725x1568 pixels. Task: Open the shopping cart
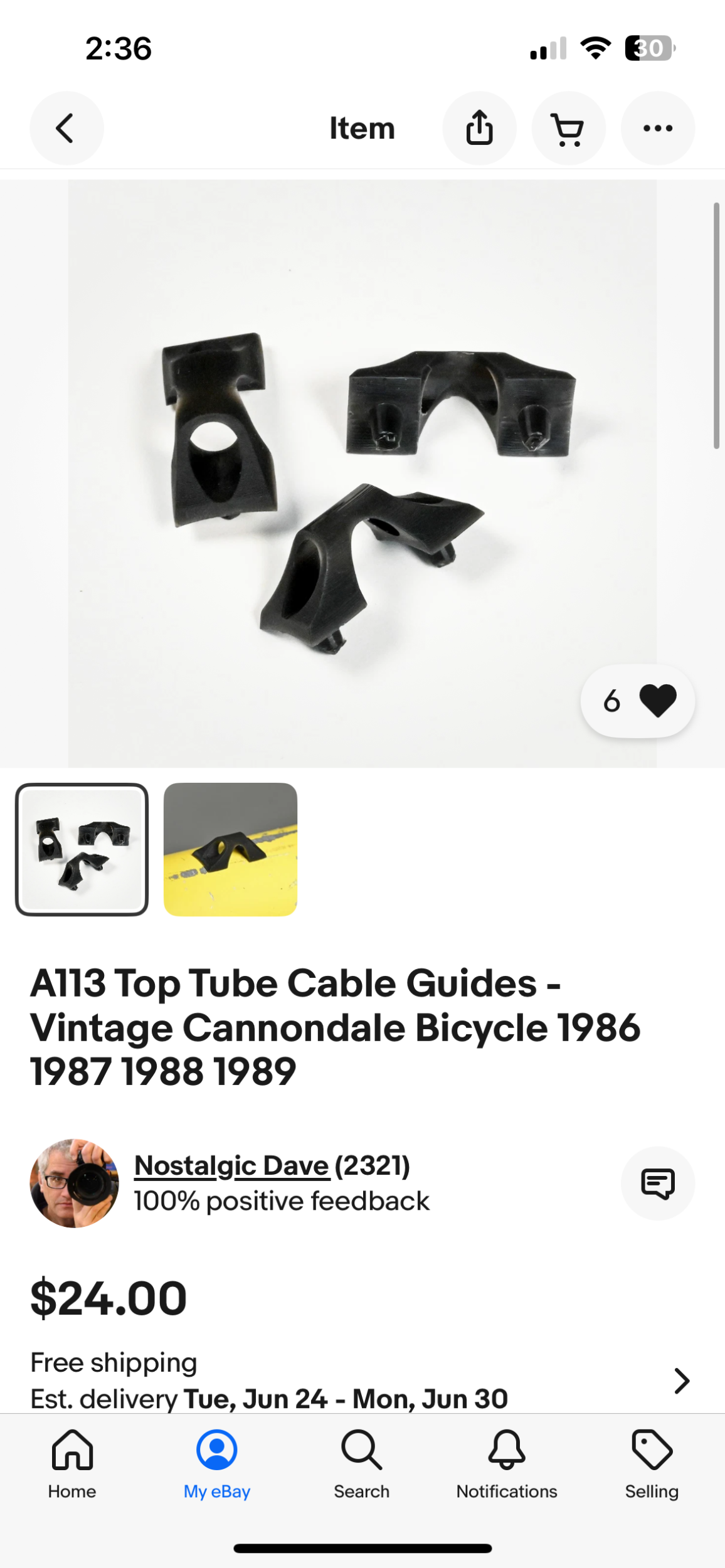tap(568, 129)
